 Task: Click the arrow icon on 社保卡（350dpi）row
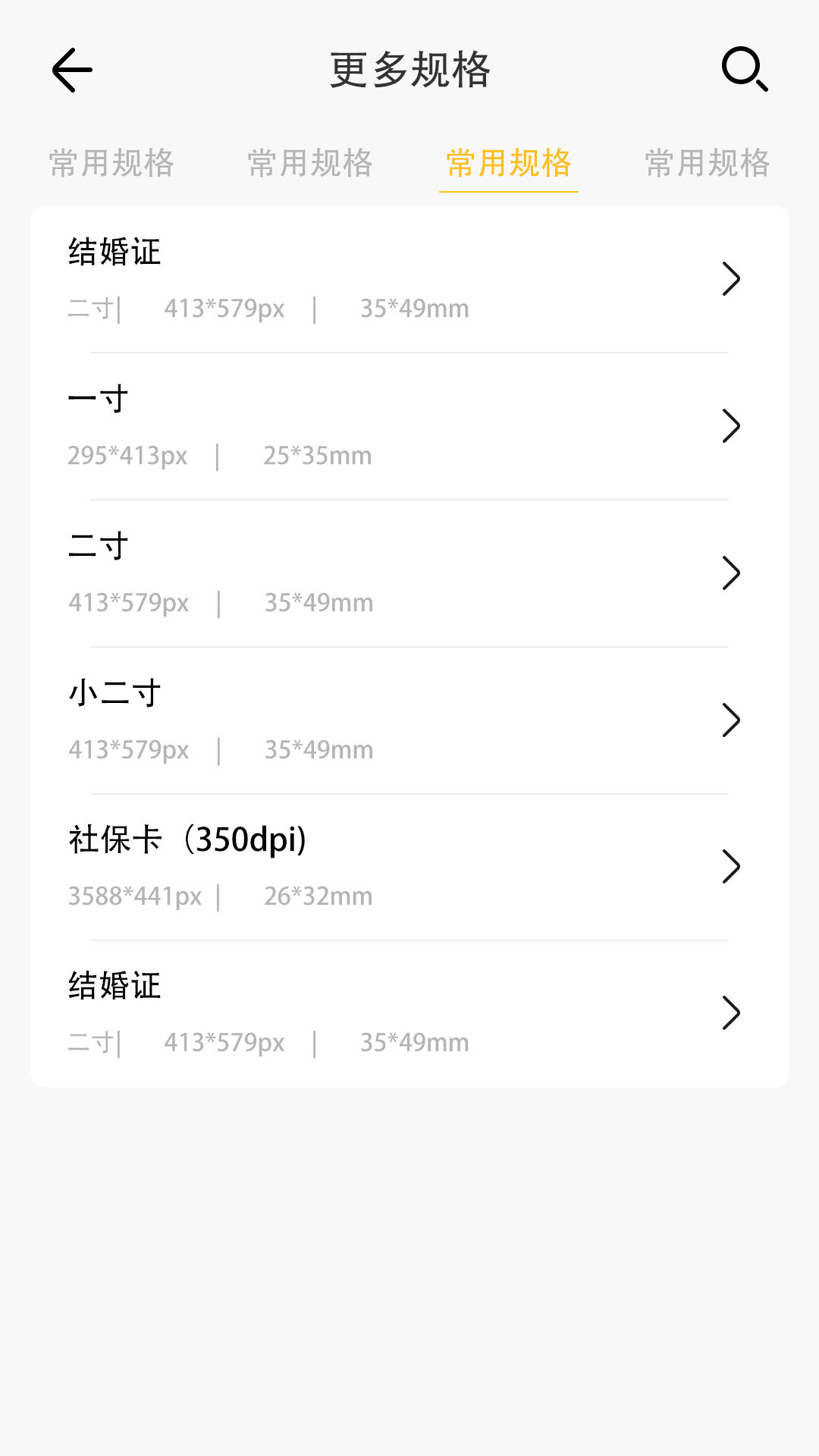(x=730, y=867)
